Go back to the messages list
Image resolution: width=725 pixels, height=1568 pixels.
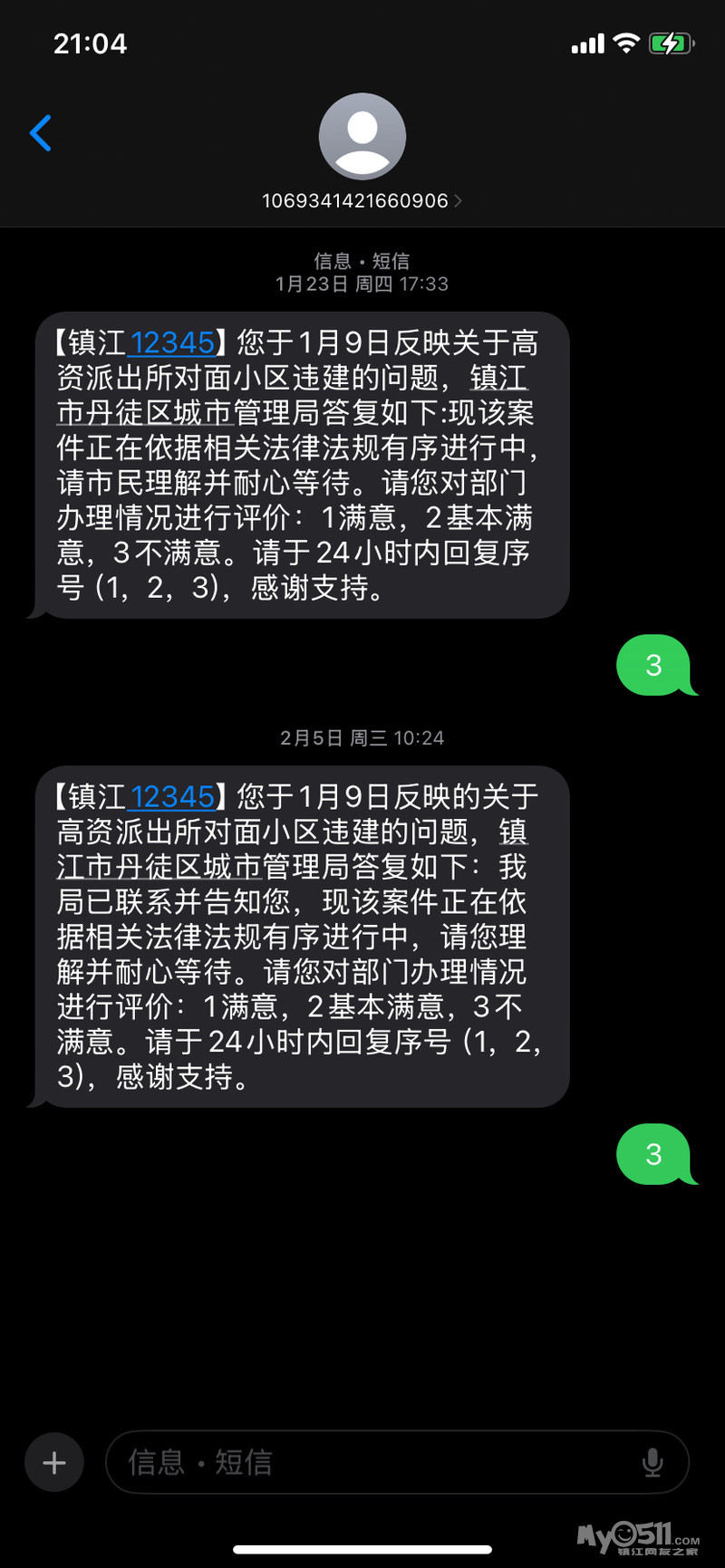click(x=41, y=133)
